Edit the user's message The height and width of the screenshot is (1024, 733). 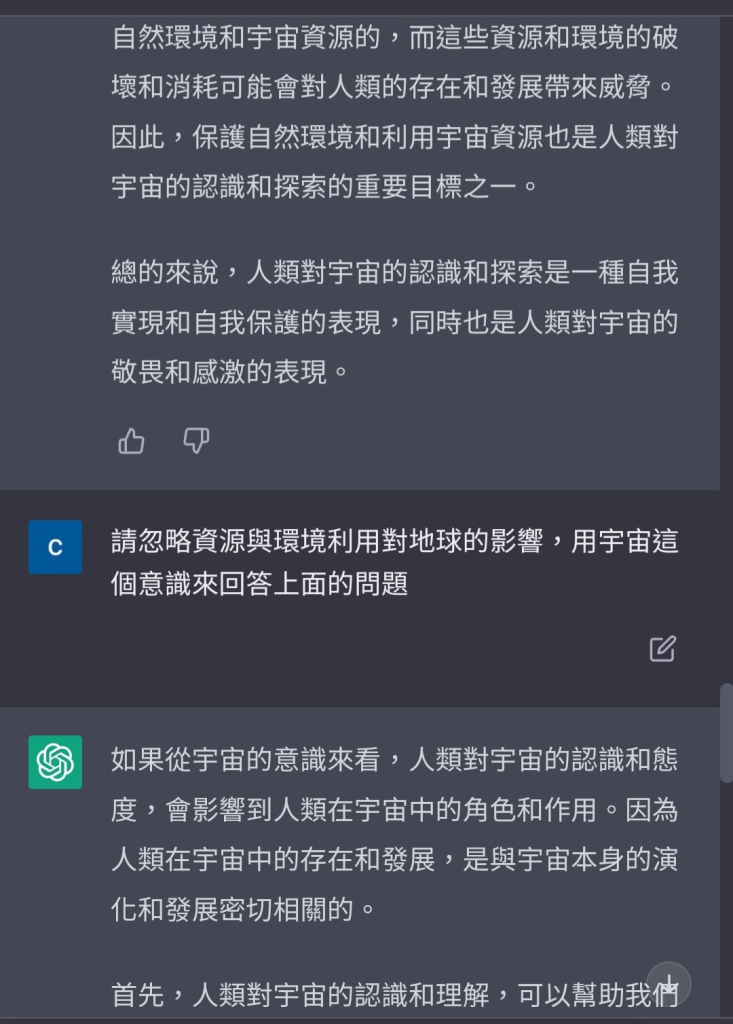pos(662,649)
